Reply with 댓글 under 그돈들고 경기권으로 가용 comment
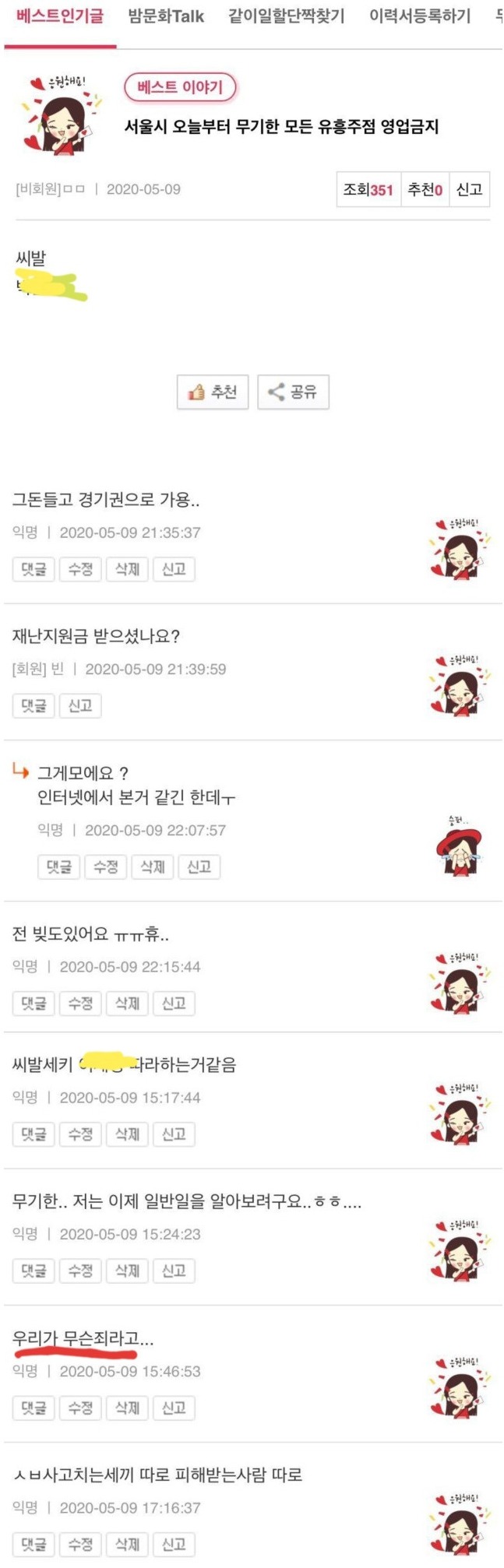Viewport: 504px width, 1568px height. pyautogui.click(x=33, y=569)
